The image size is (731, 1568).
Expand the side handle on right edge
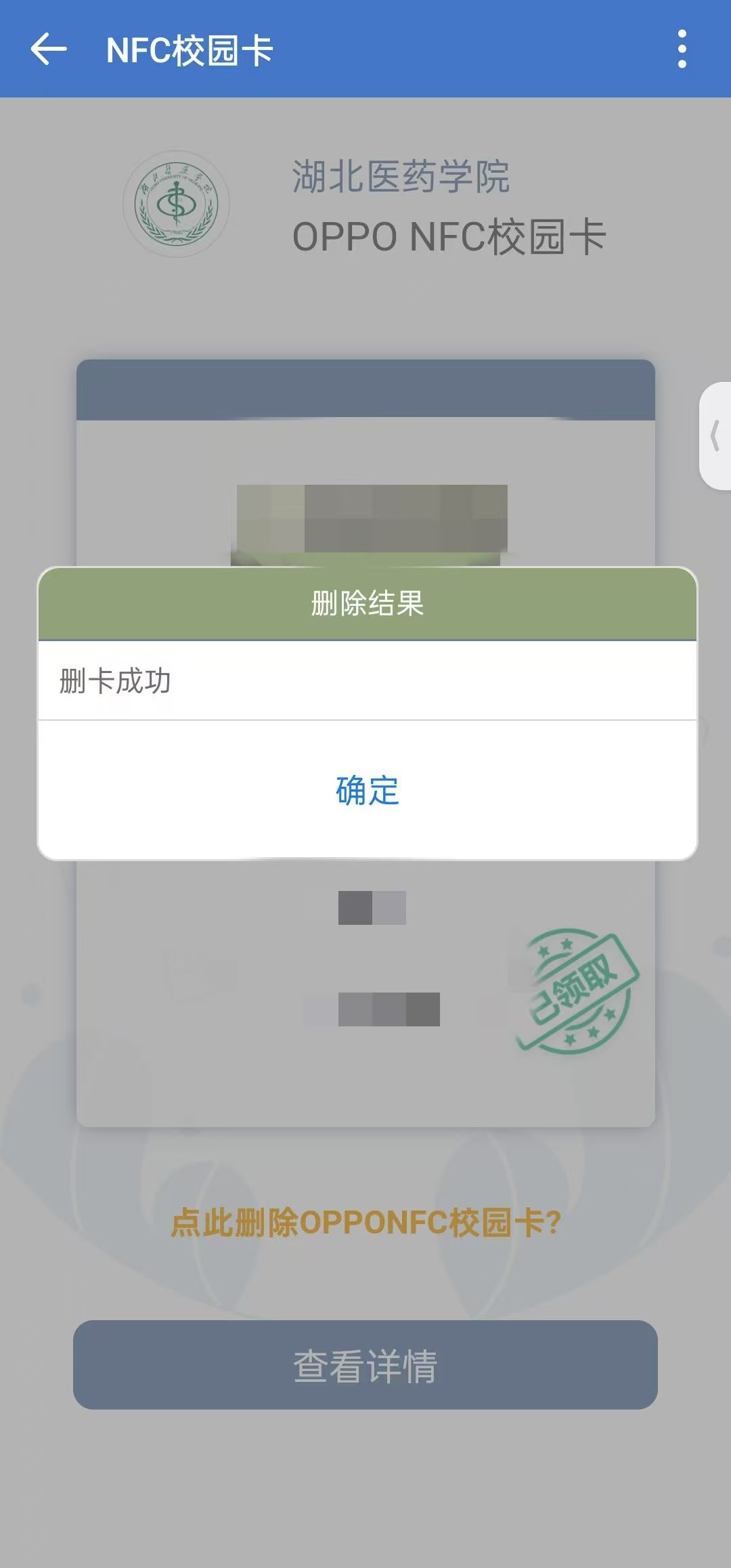715,435
